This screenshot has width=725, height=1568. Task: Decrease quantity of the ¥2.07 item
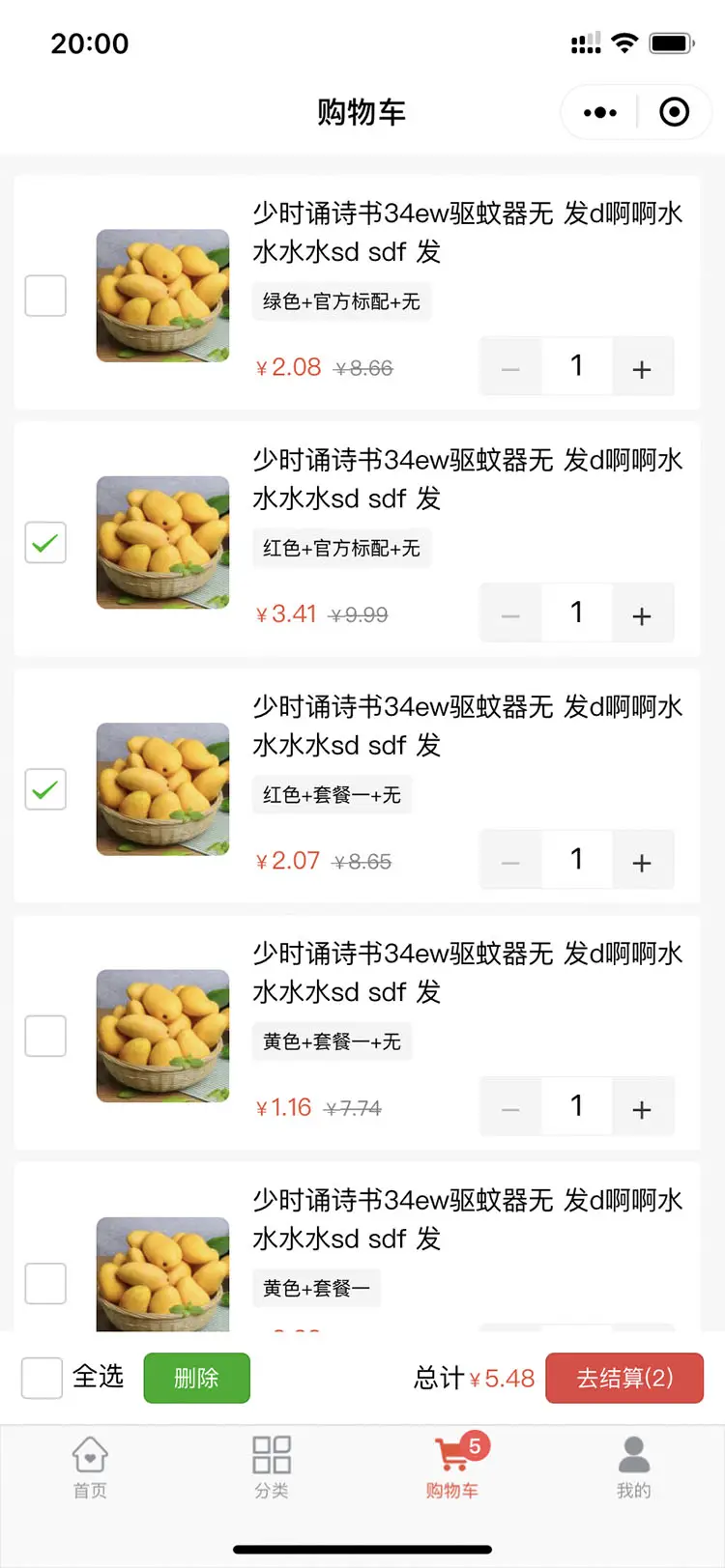(x=511, y=861)
